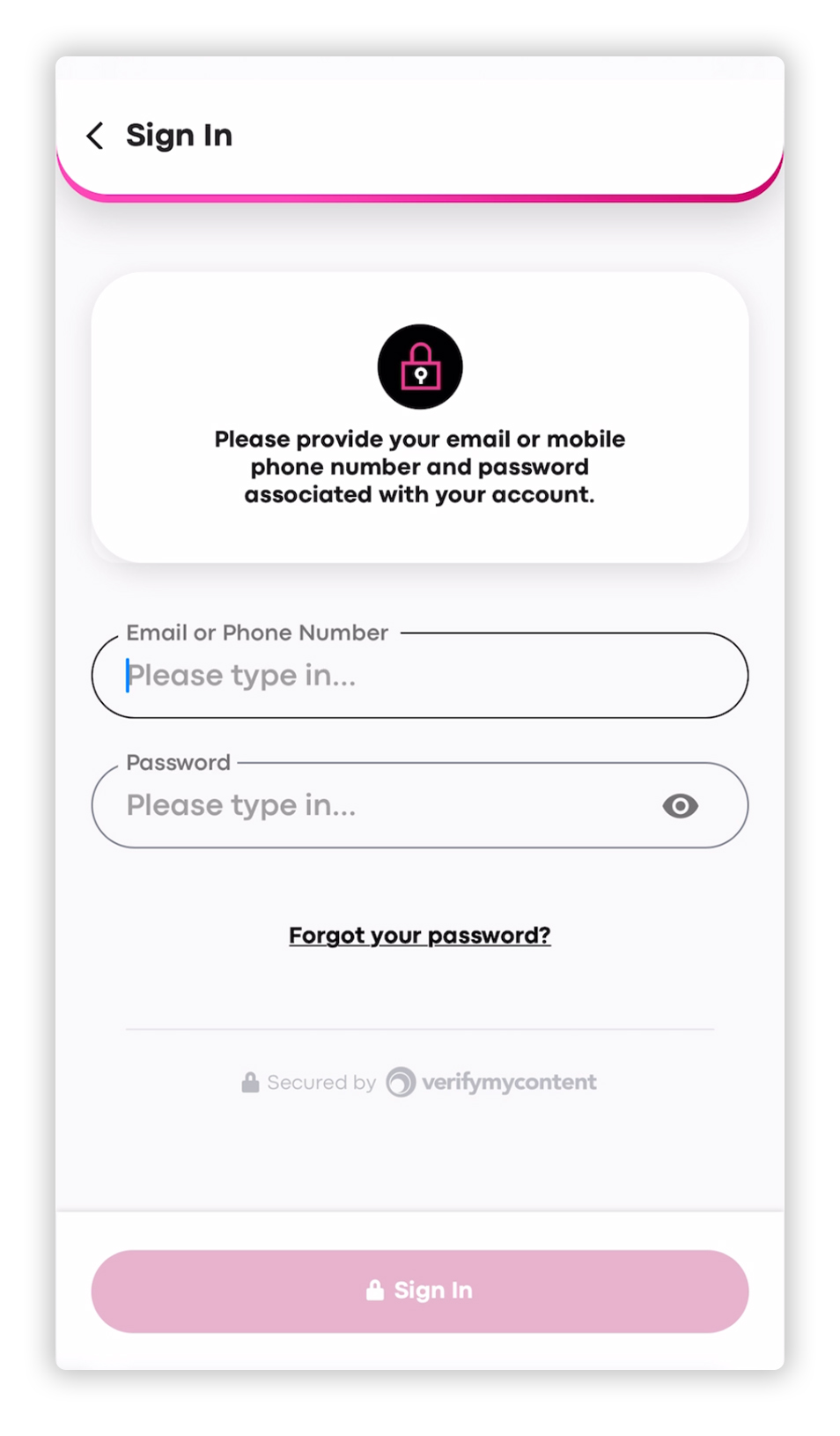Go back using the header arrow

pos(95,136)
